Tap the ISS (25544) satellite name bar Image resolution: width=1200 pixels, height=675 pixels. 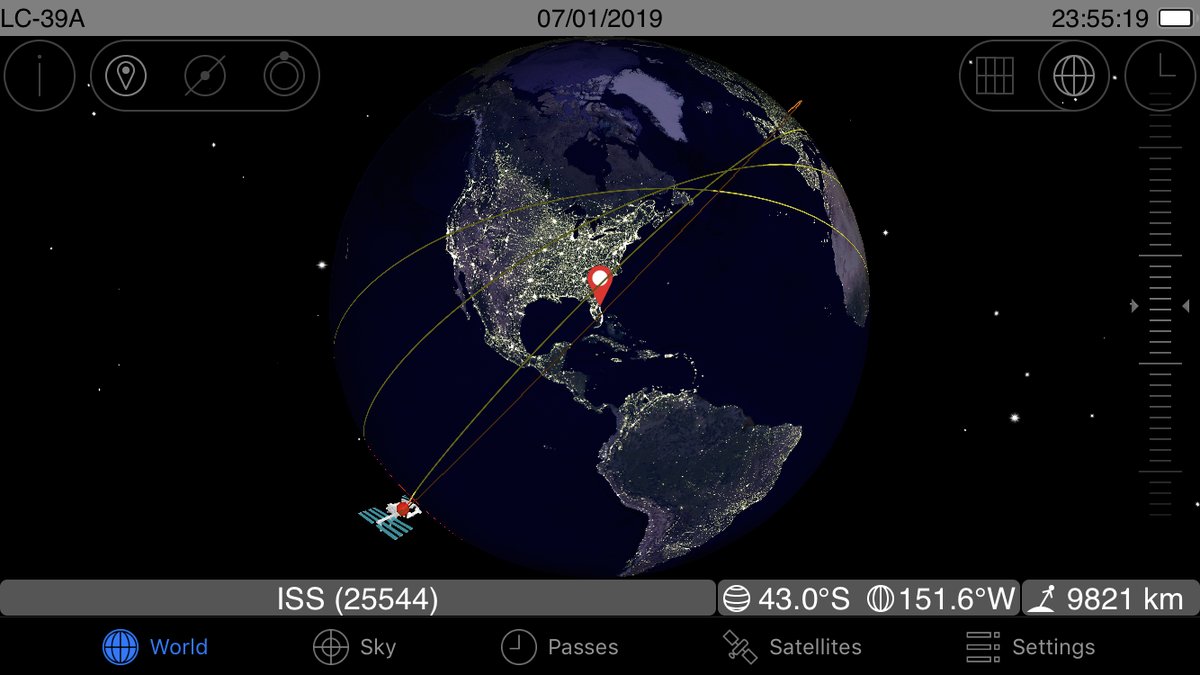tap(357, 599)
